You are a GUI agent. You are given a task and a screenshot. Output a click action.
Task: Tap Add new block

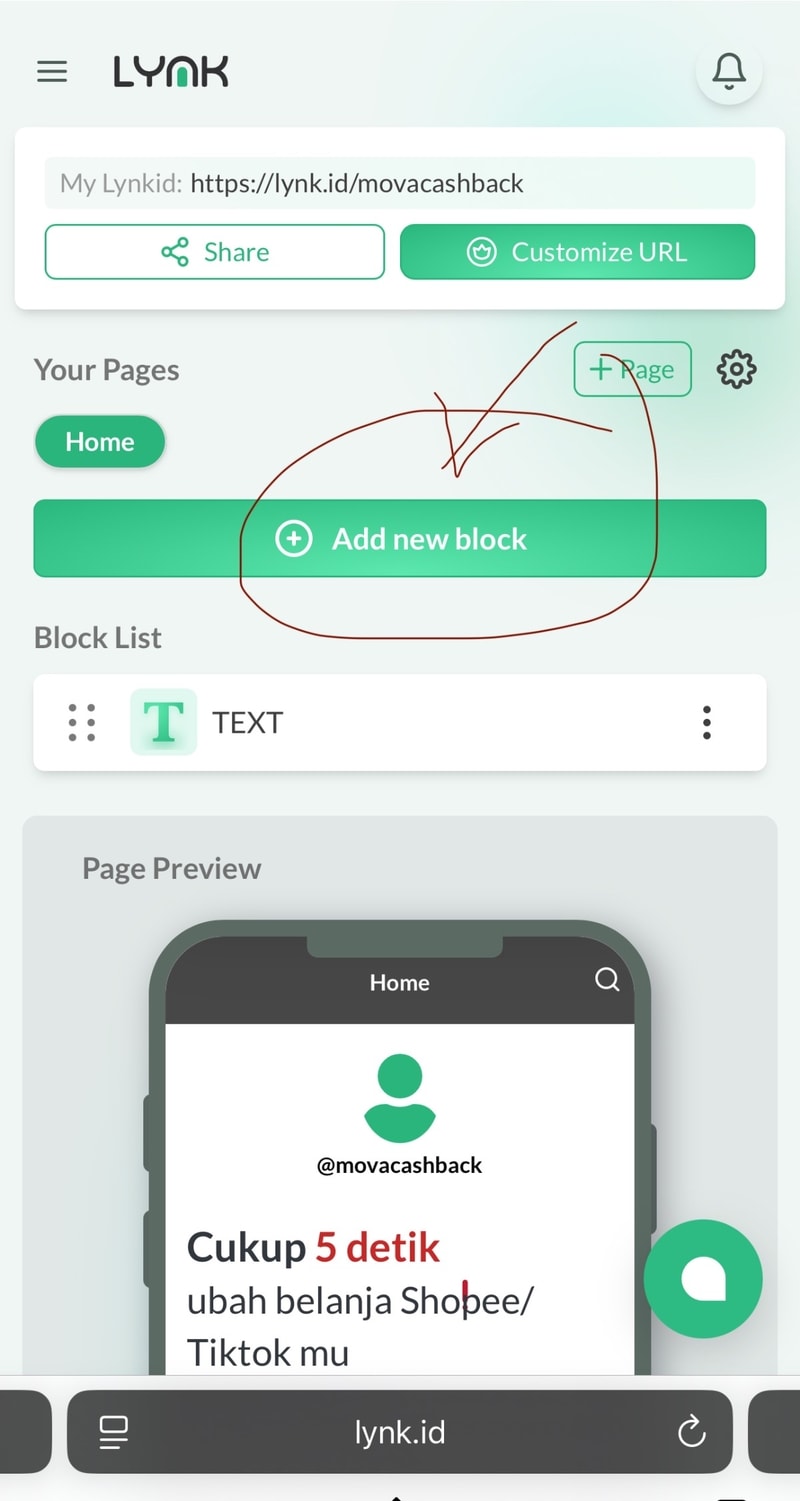tap(400, 539)
